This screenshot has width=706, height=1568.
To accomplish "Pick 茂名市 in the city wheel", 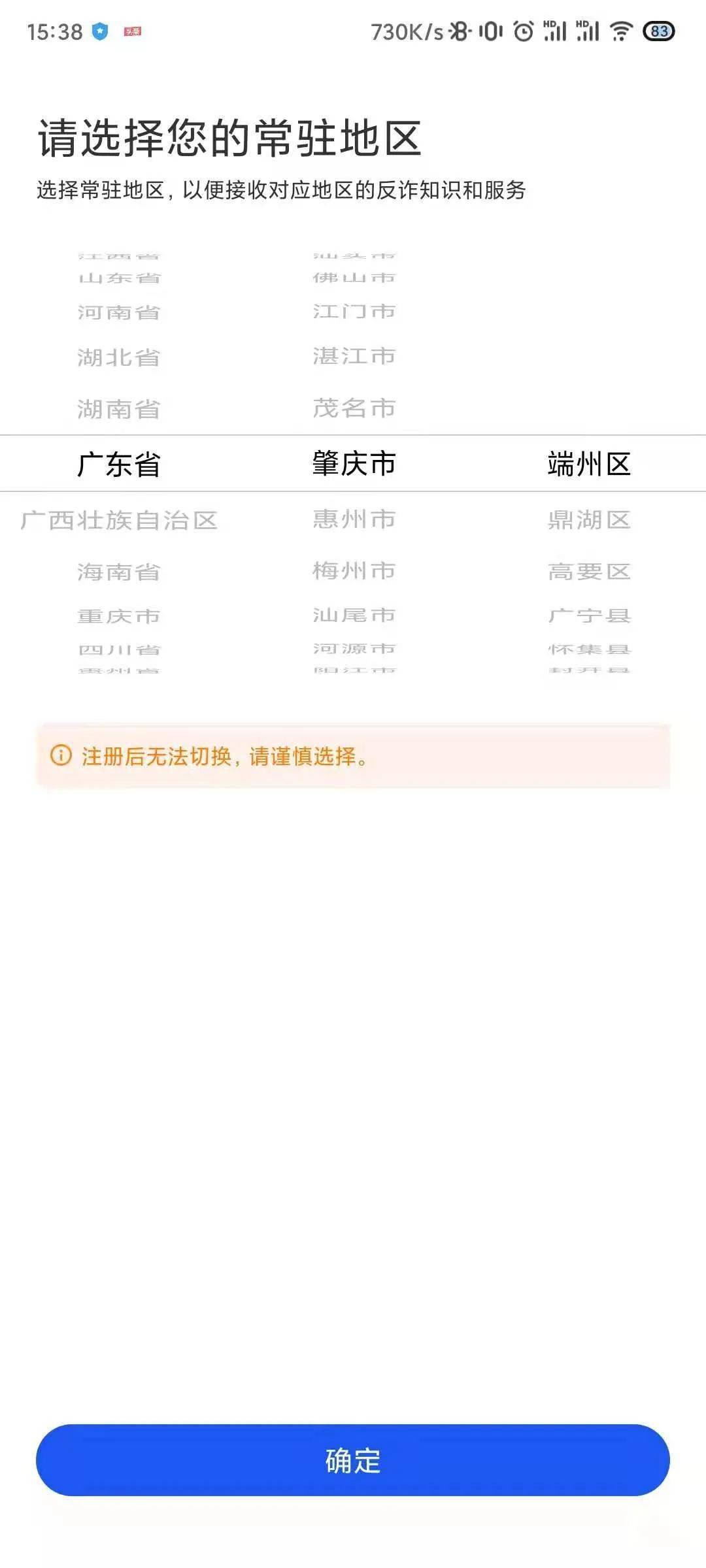I will click(x=354, y=408).
